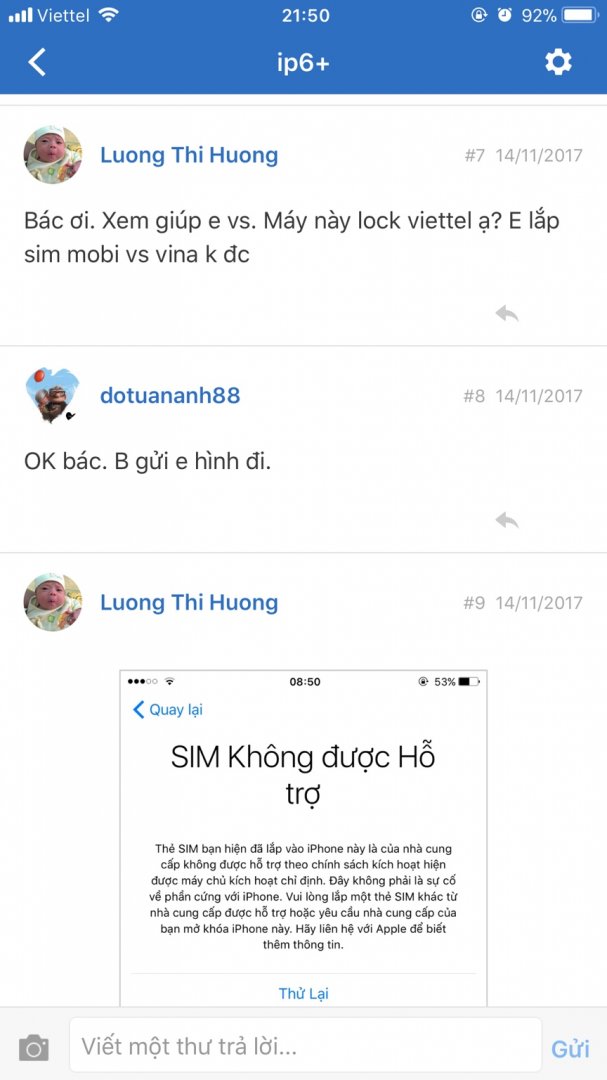Focus the 'Viết một thư trả lời...' field
The height and width of the screenshot is (1080, 607).
click(305, 1047)
